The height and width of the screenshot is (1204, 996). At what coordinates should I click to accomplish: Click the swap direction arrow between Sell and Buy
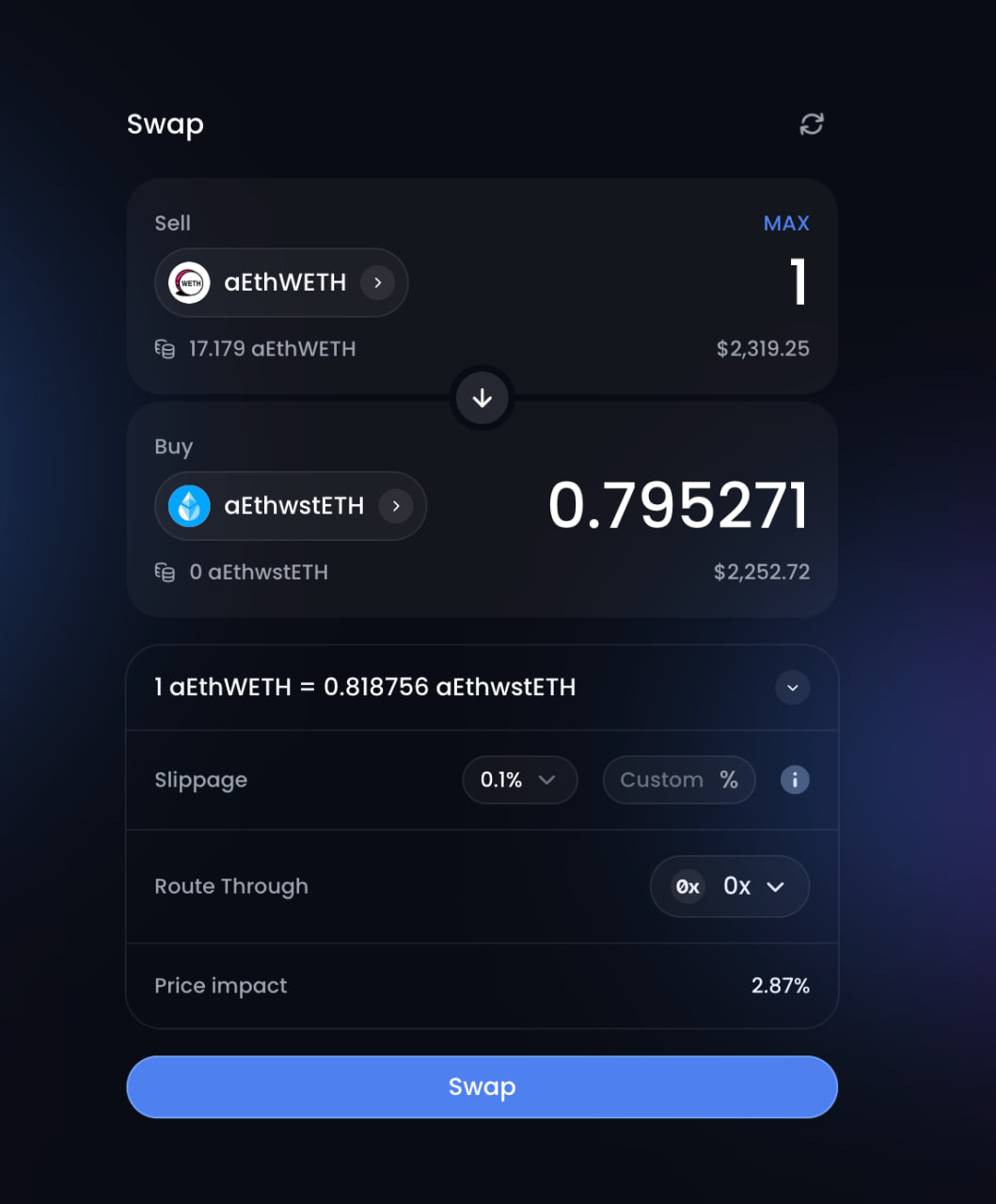click(x=482, y=398)
